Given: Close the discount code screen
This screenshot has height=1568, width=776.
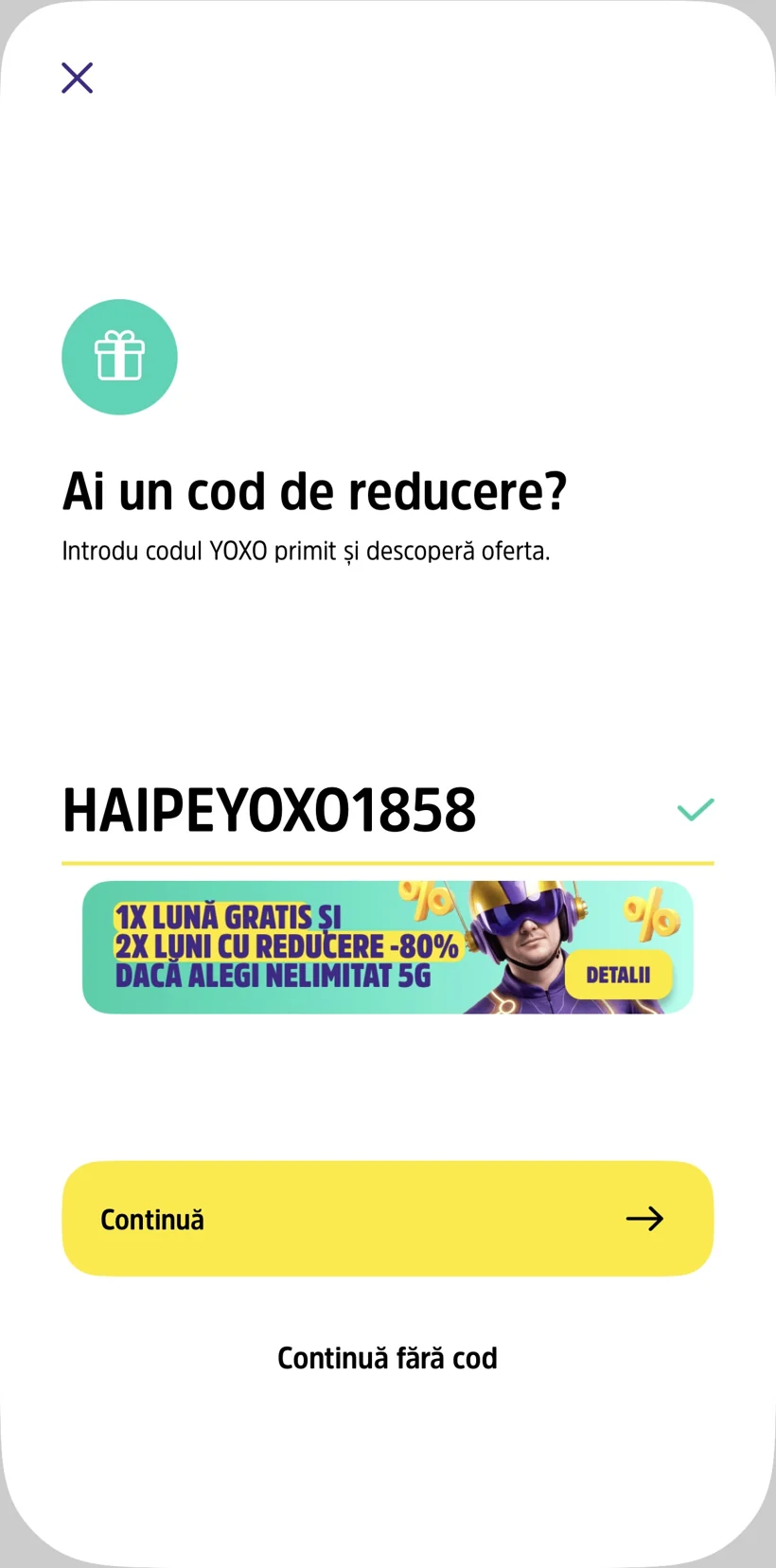Looking at the screenshot, I should click(x=77, y=78).
